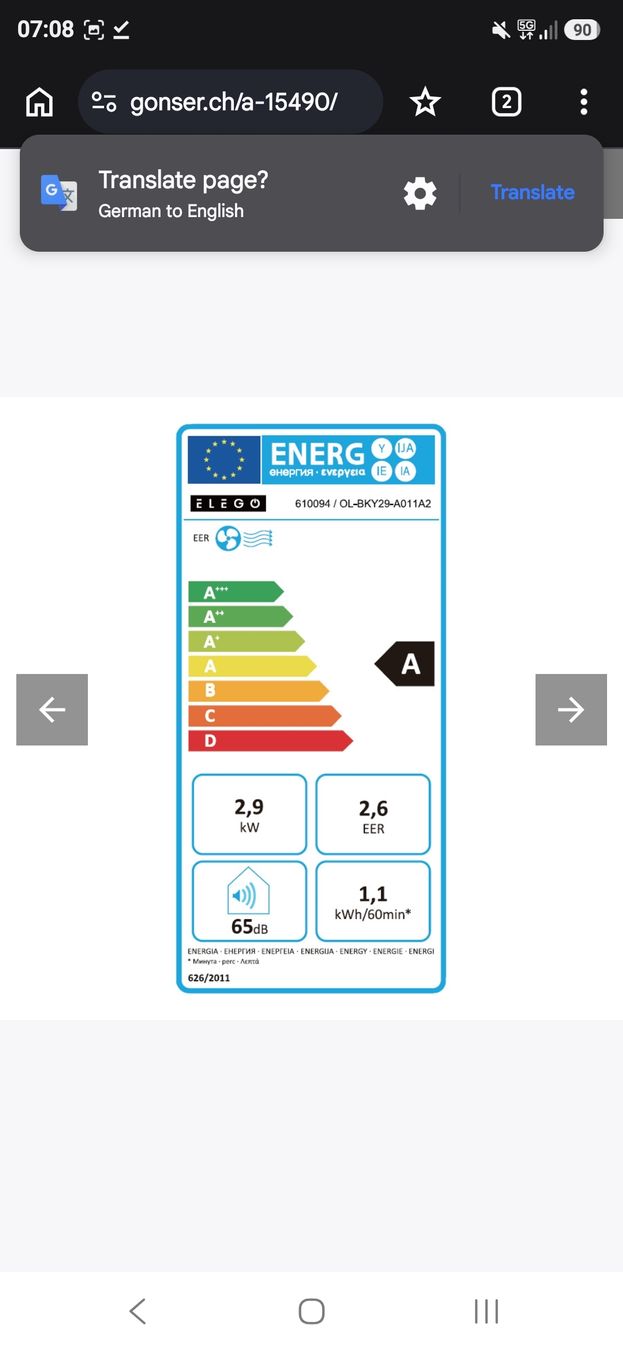
Task: Open the tab switcher showing 2 tabs
Action: pyautogui.click(x=506, y=101)
